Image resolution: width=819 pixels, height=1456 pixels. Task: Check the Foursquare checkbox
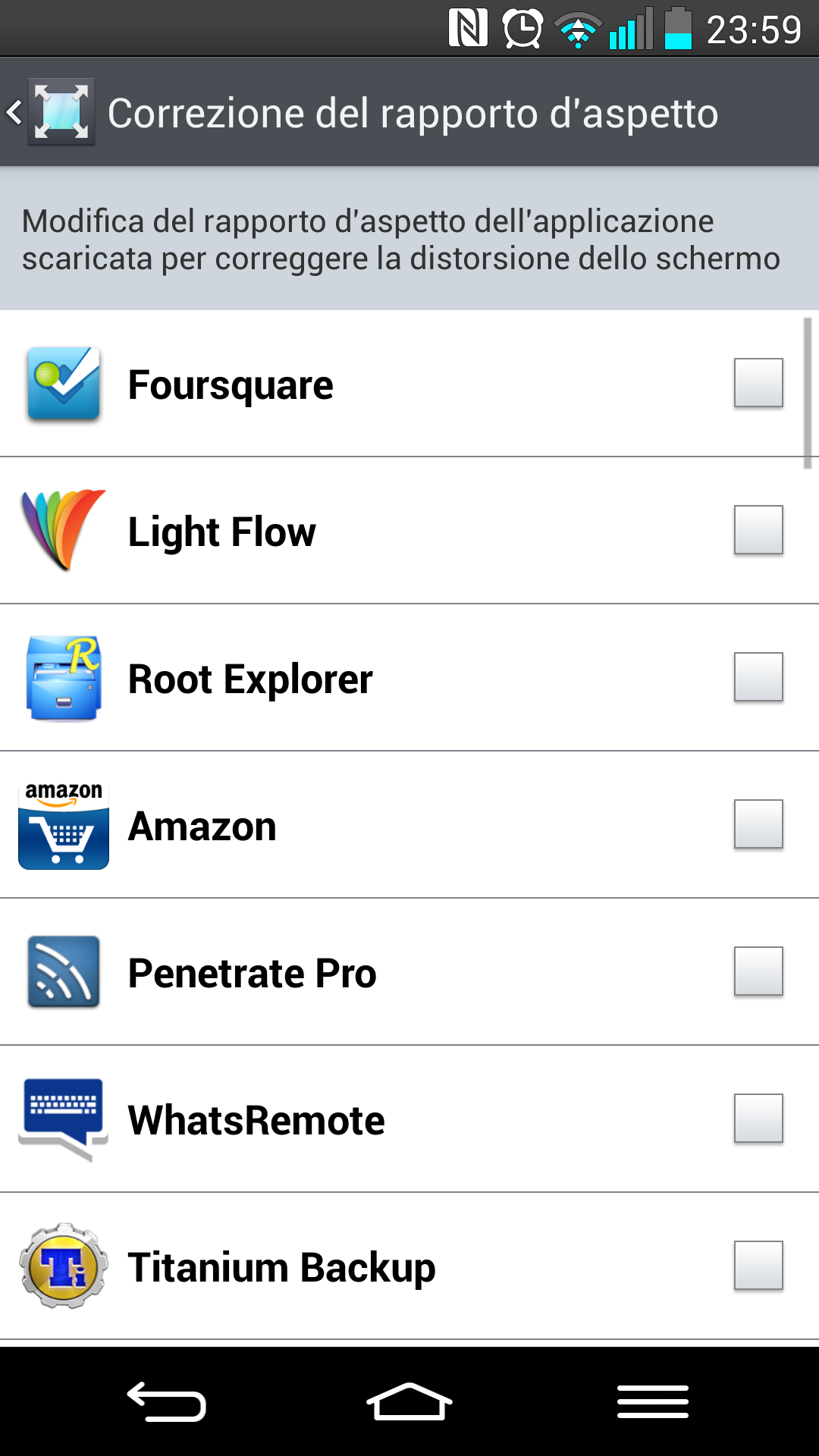pos(758,383)
